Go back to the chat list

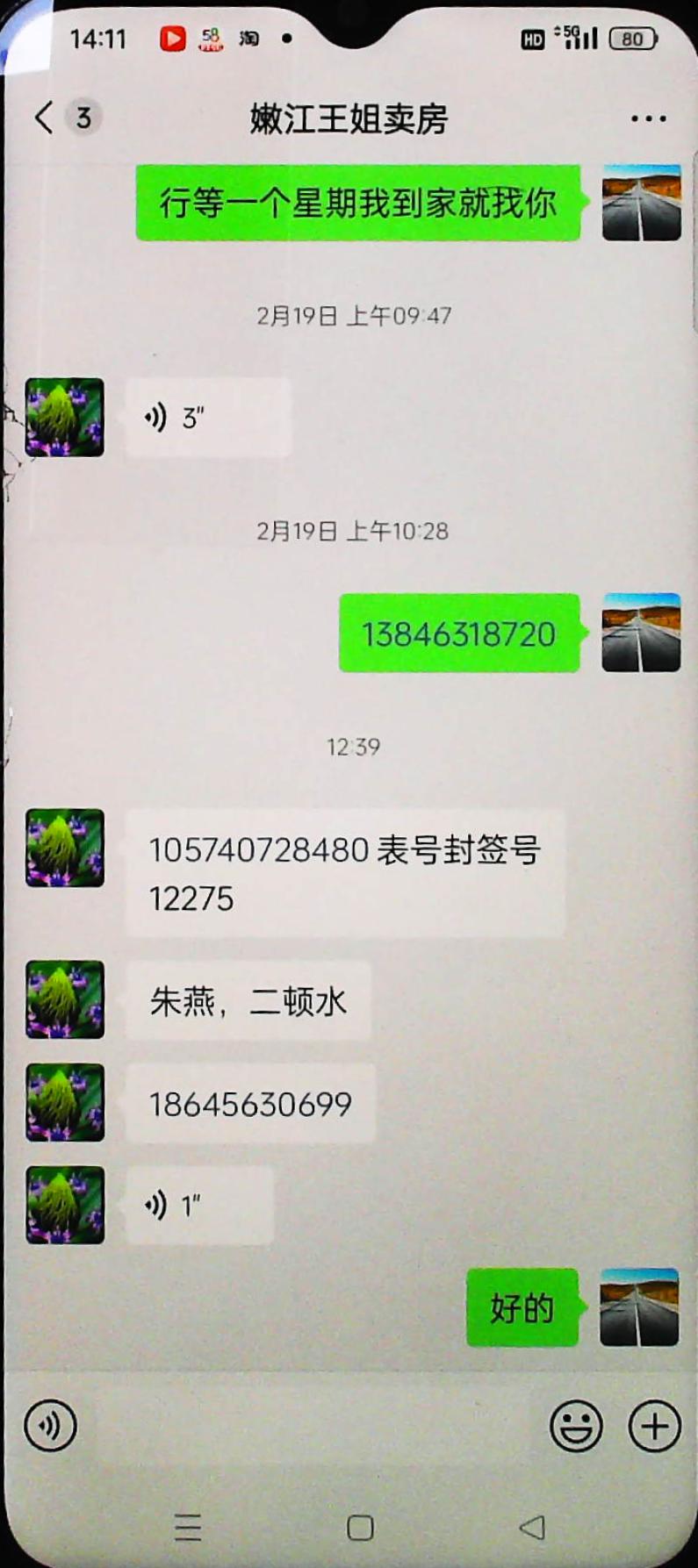(x=44, y=117)
